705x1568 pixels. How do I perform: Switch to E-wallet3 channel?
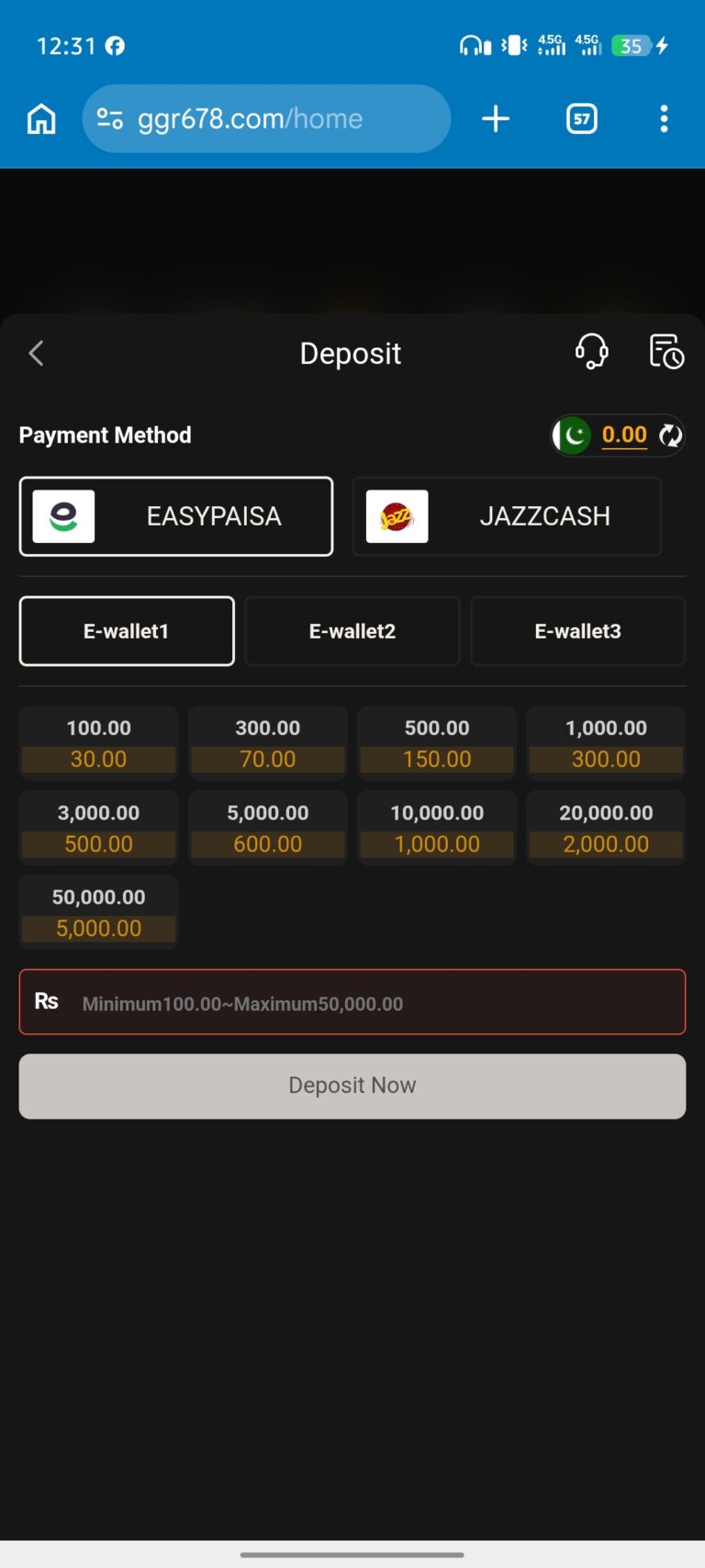pos(578,631)
